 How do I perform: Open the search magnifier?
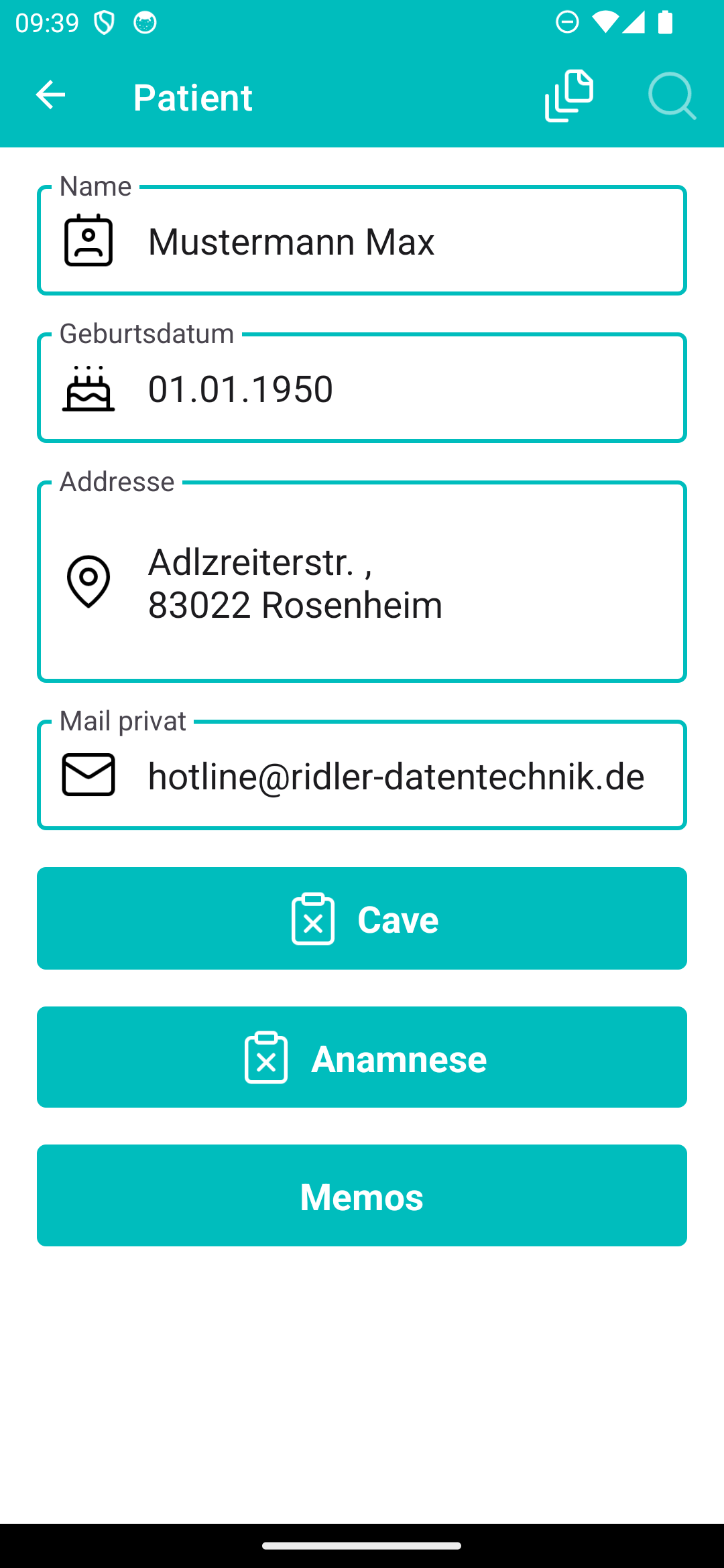click(672, 96)
